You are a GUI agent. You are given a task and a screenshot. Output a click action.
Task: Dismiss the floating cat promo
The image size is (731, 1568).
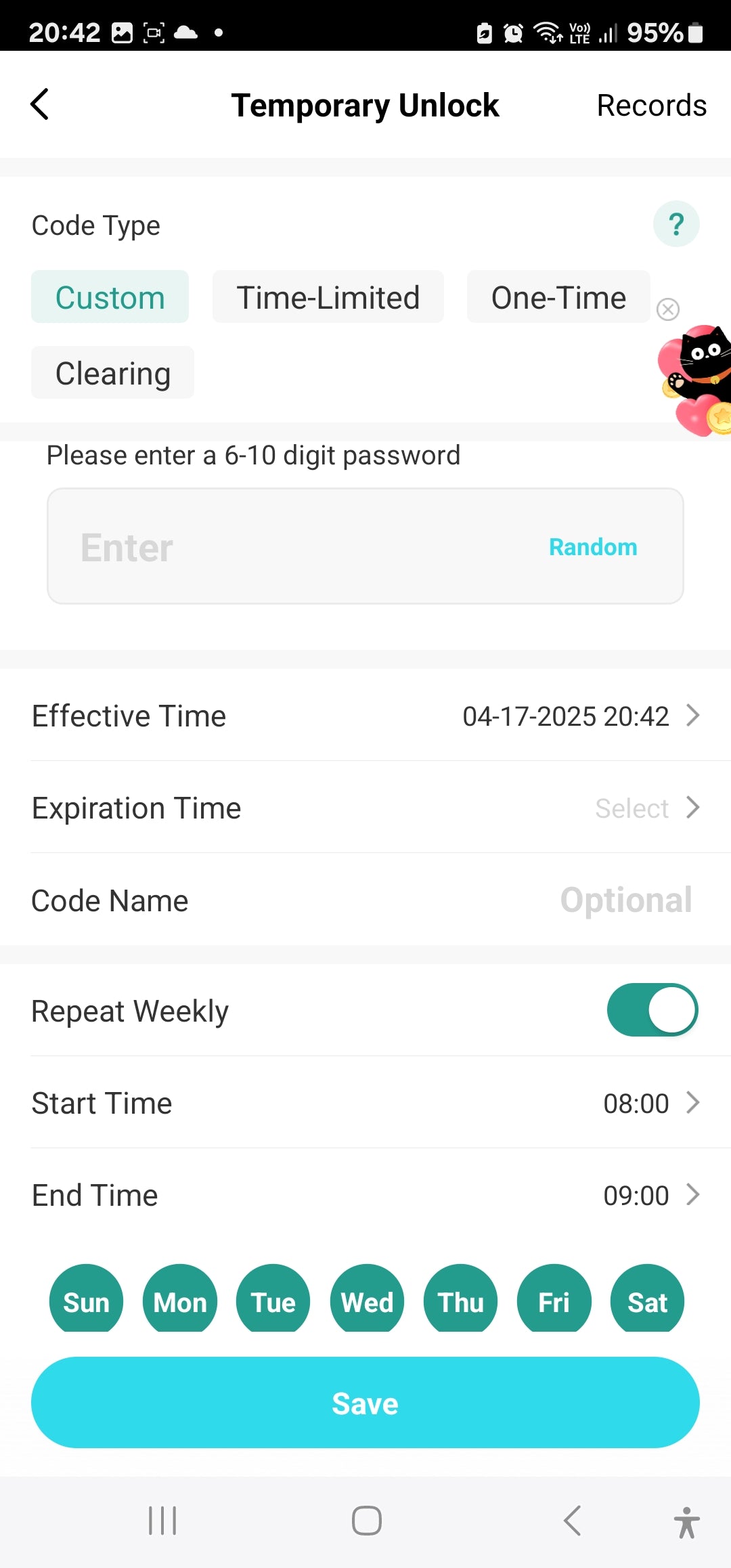tap(668, 309)
